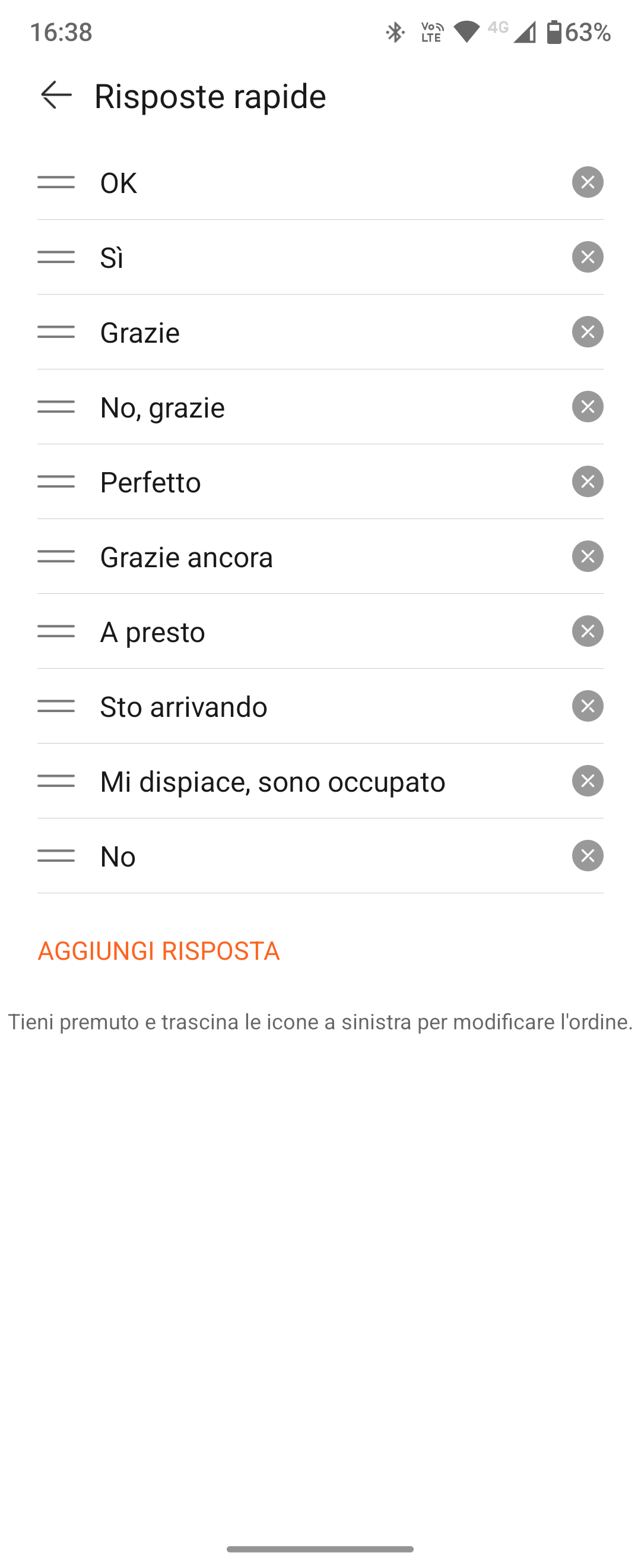Delete "Mi dispiace, sono occupato" reply
This screenshot has height=1568, width=641.
click(x=587, y=781)
